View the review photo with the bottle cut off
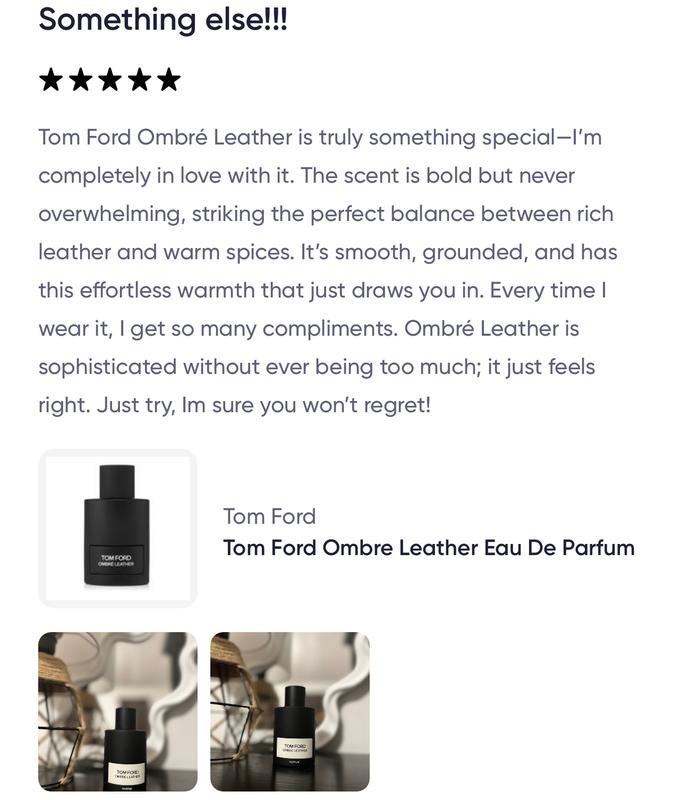 tap(118, 711)
